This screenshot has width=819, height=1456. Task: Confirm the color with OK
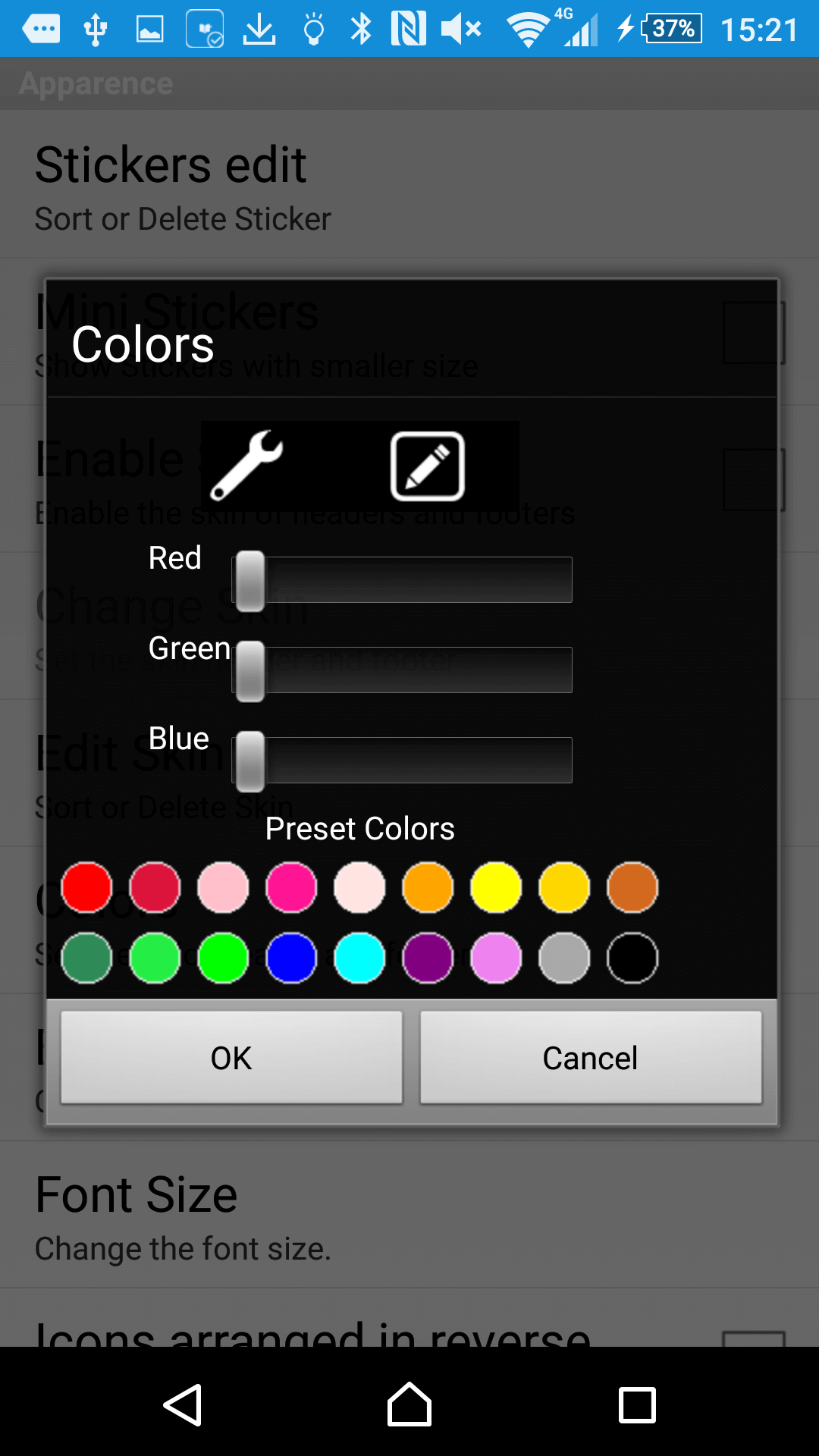point(231,1058)
